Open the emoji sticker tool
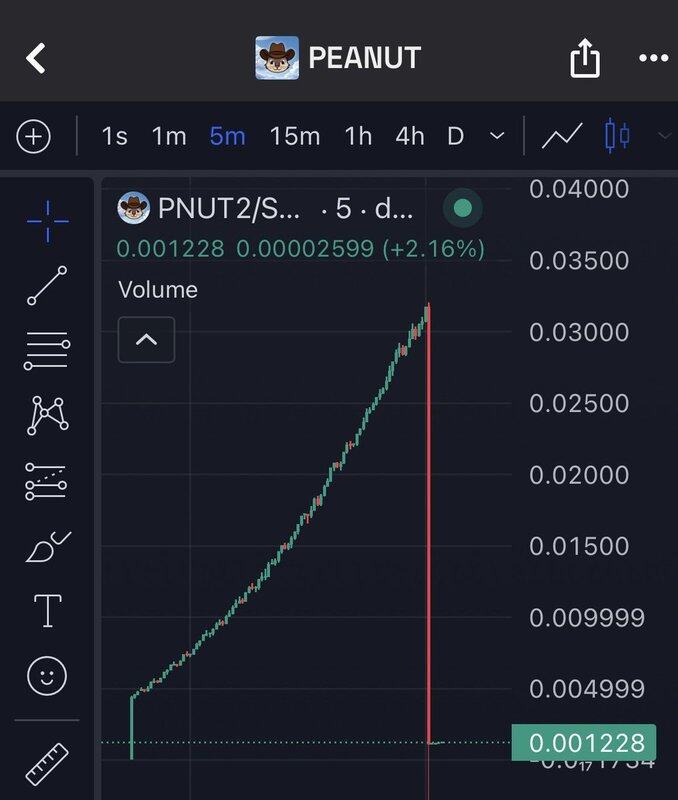 (x=47, y=677)
